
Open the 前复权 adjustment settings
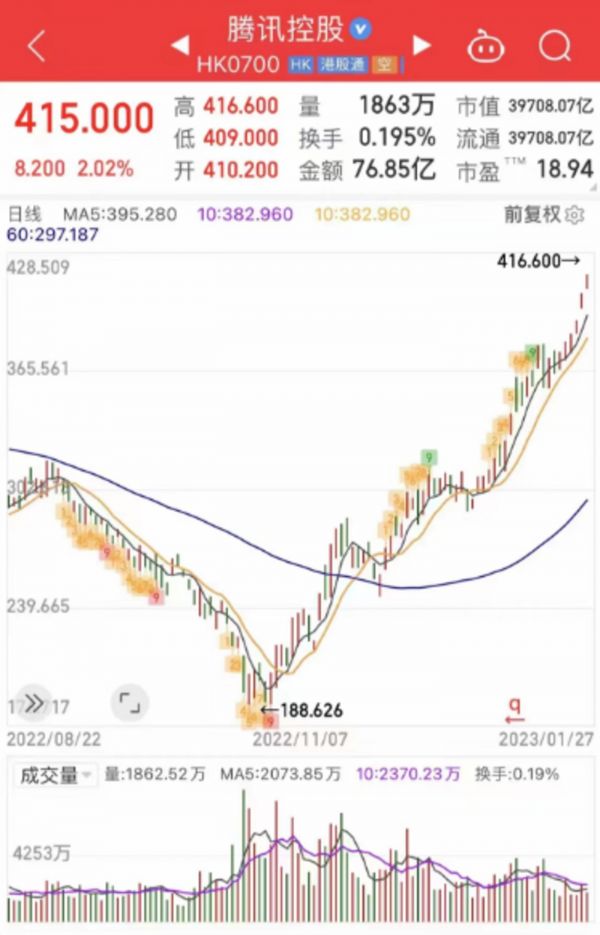543,214
